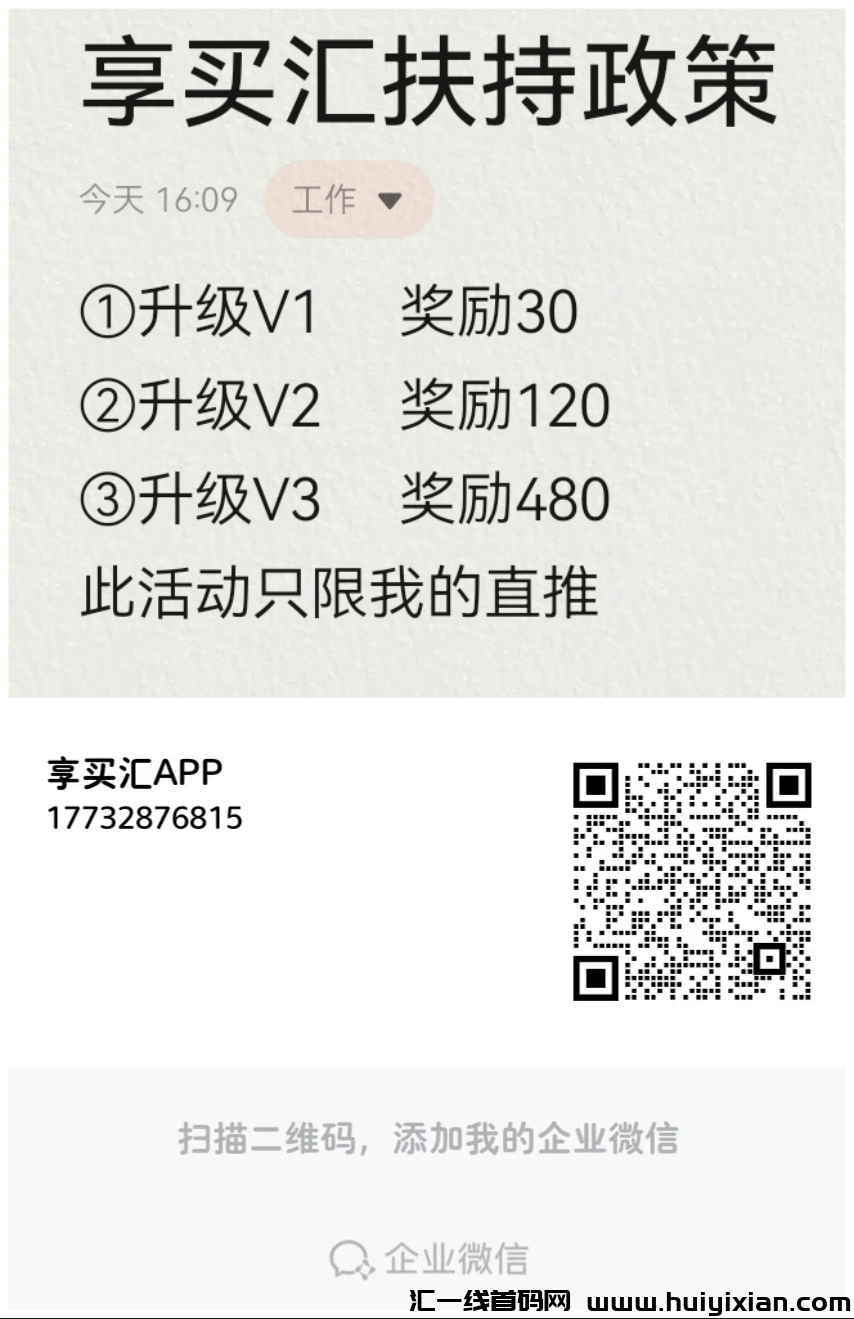Screen dimensions: 854x1319
Task: Tap the QR code image
Action: (691, 882)
